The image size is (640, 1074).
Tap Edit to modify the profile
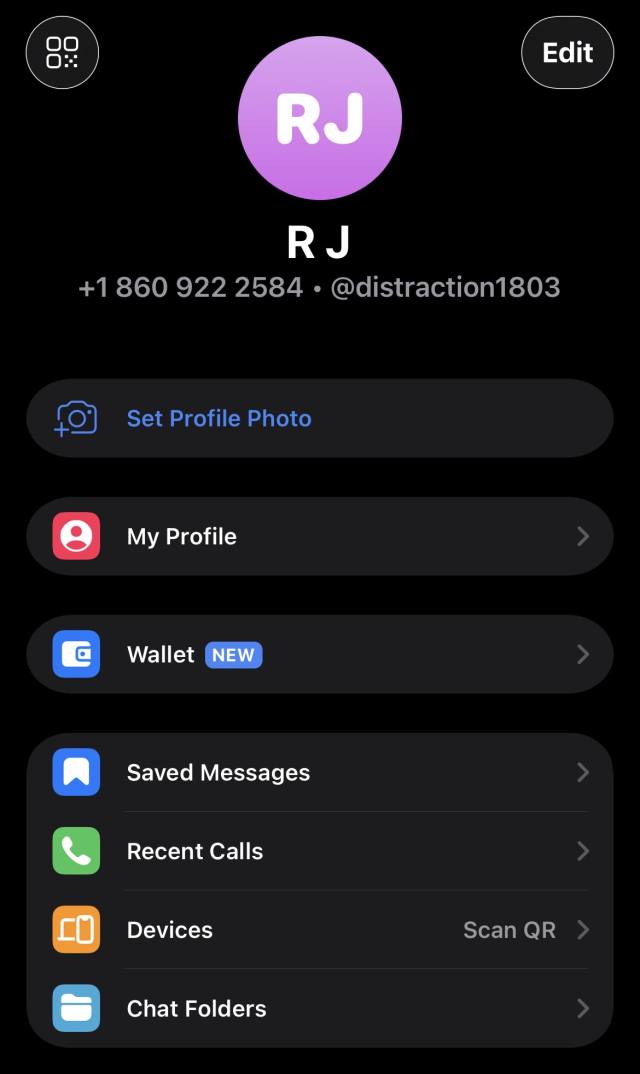tap(567, 52)
